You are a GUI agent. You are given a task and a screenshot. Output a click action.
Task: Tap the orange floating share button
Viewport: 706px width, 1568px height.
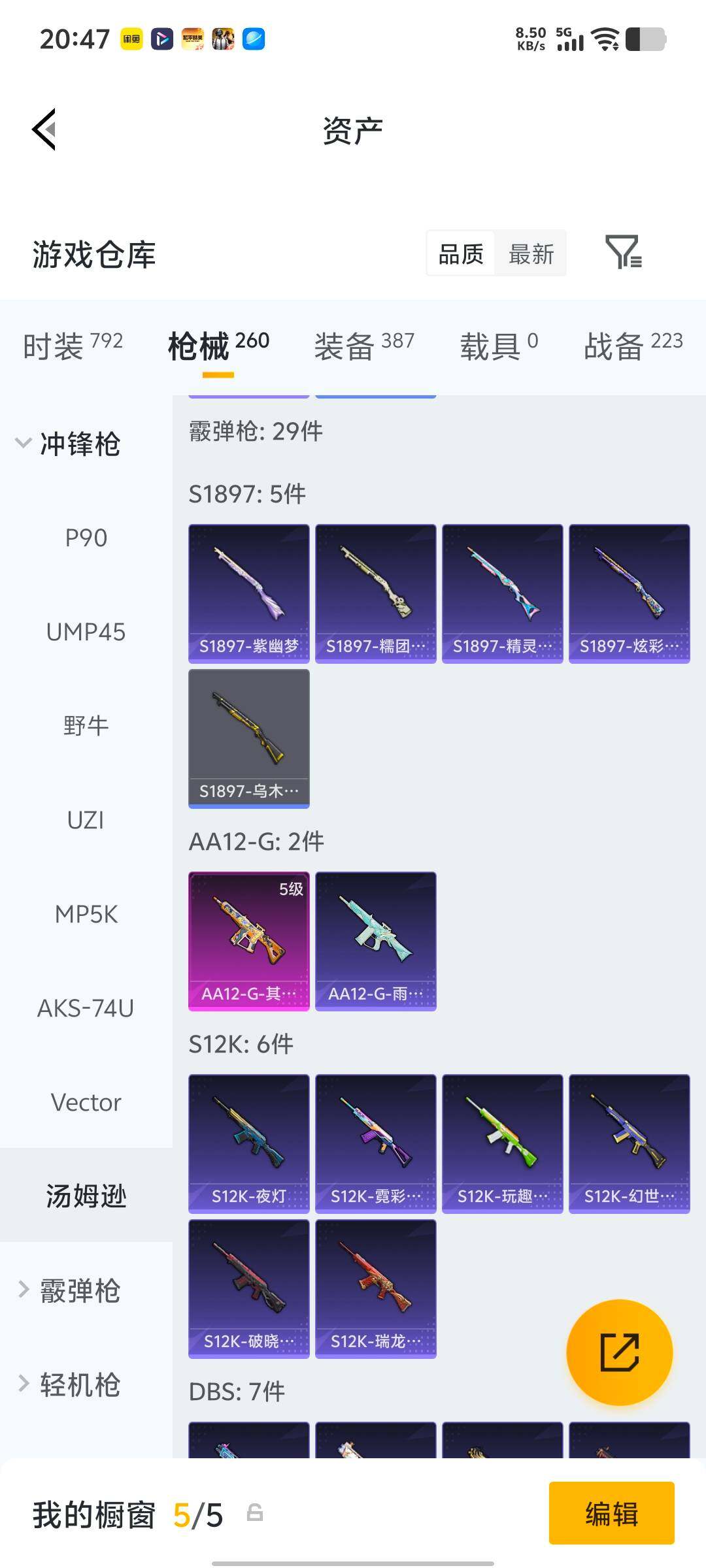619,1352
